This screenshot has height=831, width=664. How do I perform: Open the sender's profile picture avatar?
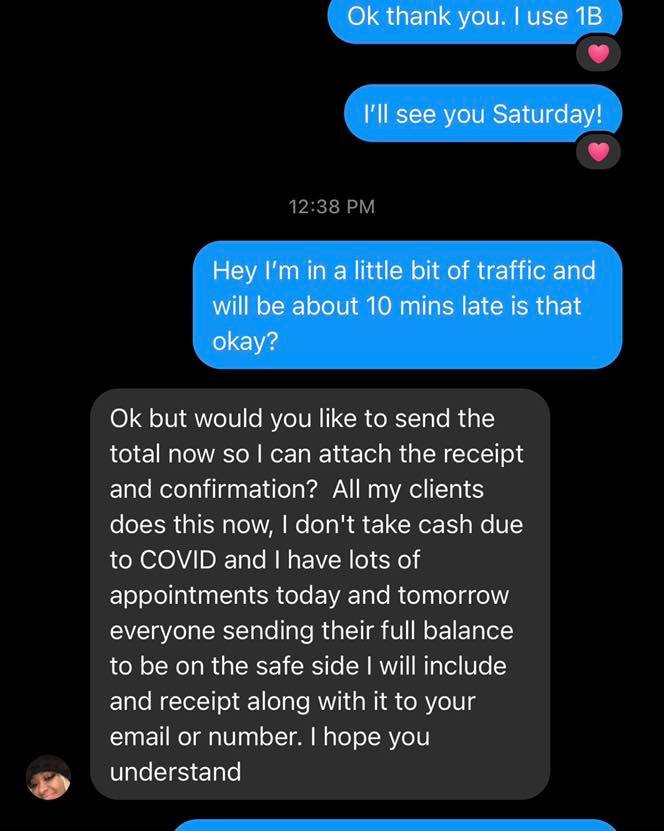pos(48,778)
